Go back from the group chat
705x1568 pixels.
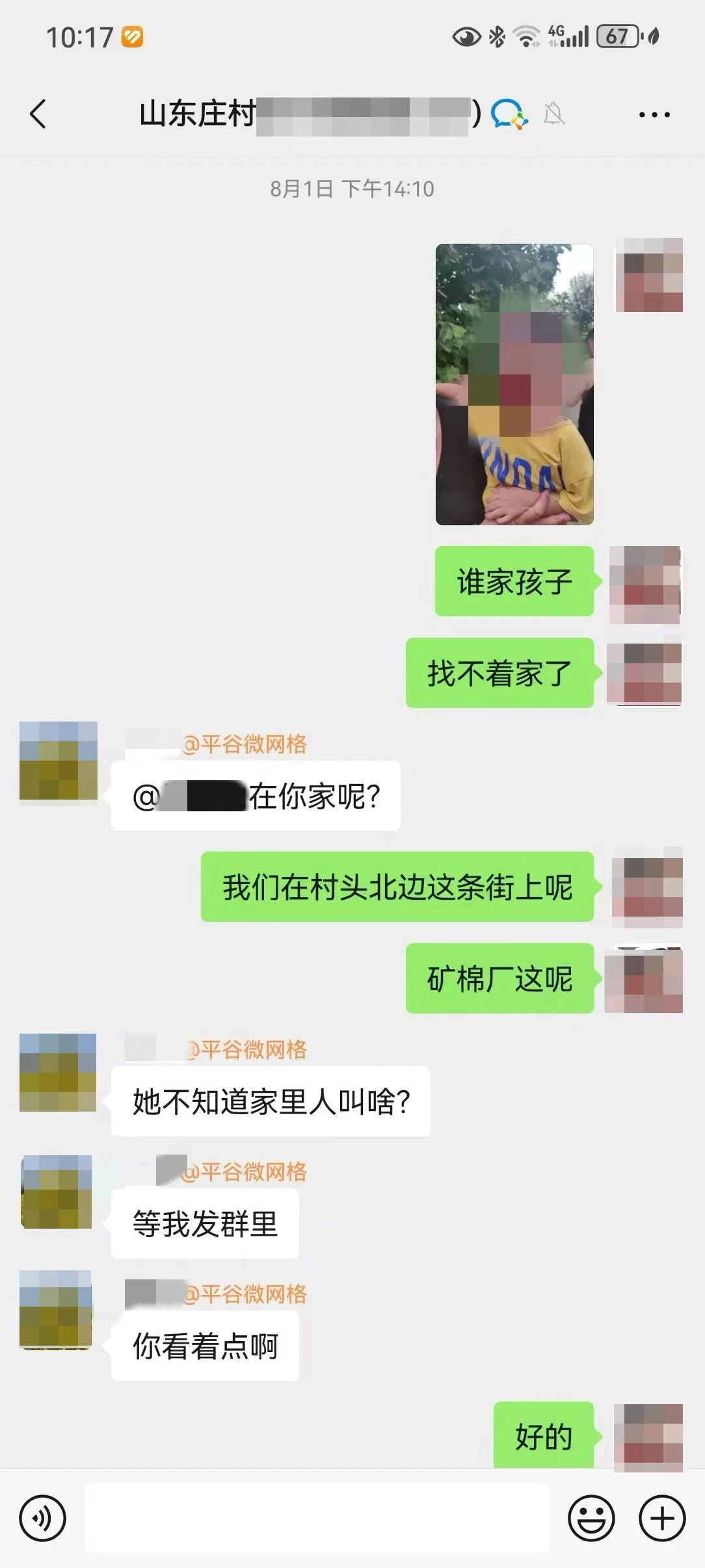[38, 114]
